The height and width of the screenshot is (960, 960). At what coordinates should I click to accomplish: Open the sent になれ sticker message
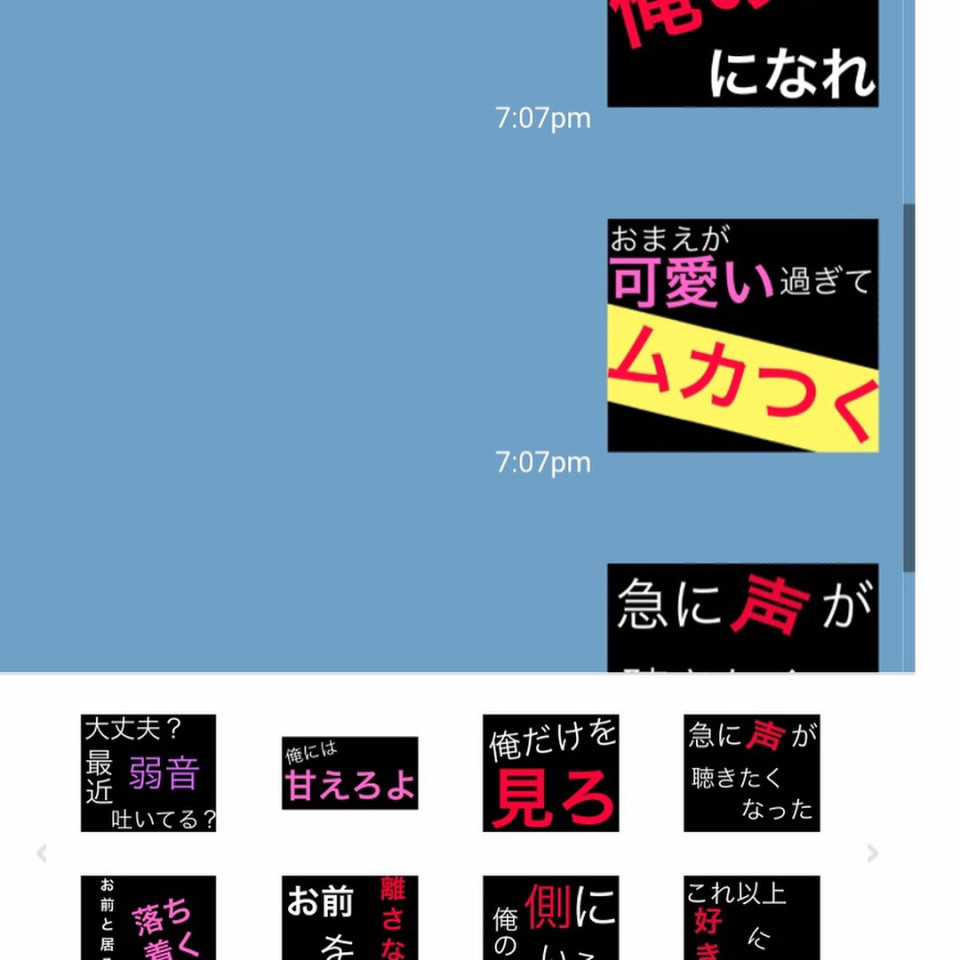pos(742,55)
